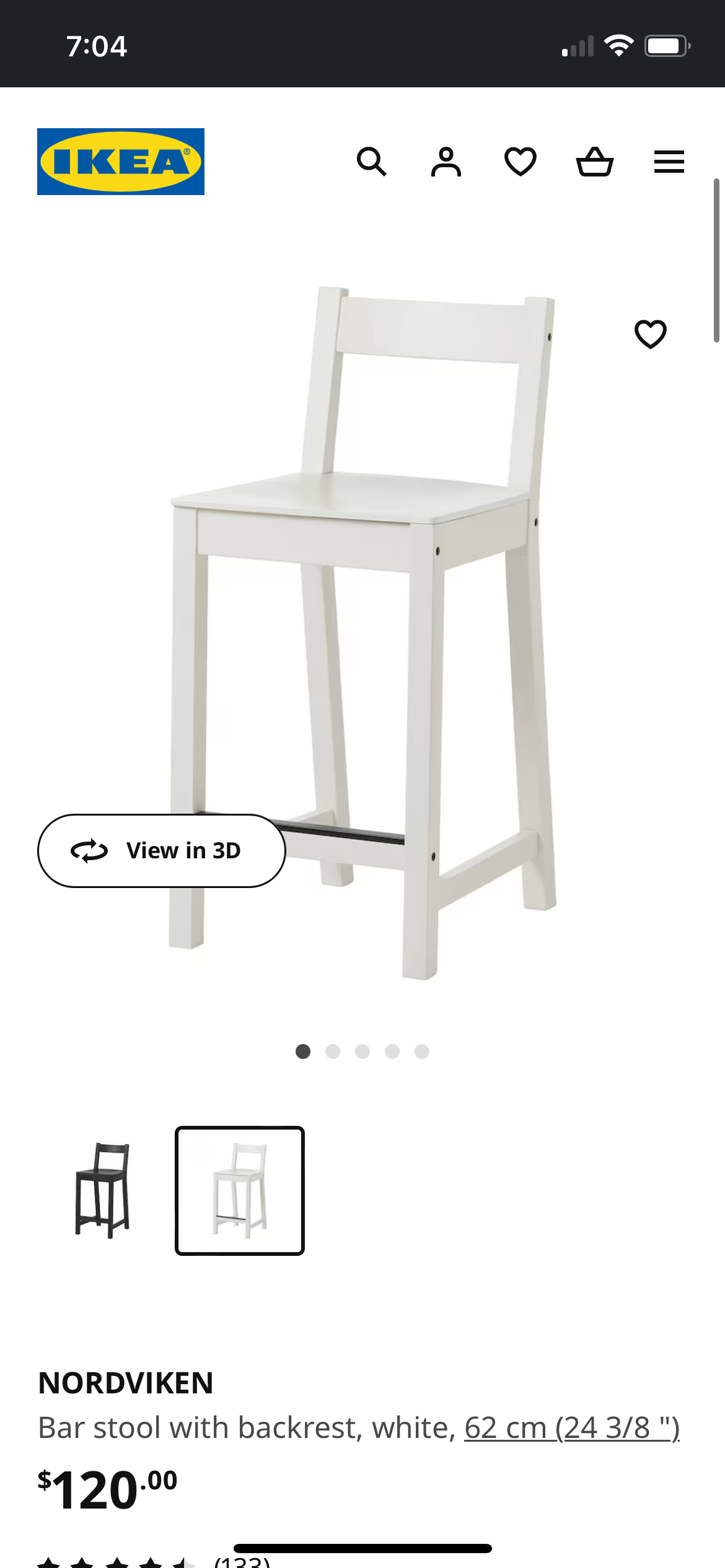This screenshot has height=1568, width=725.
Task: Open the shopping cart icon
Action: pyautogui.click(x=595, y=162)
